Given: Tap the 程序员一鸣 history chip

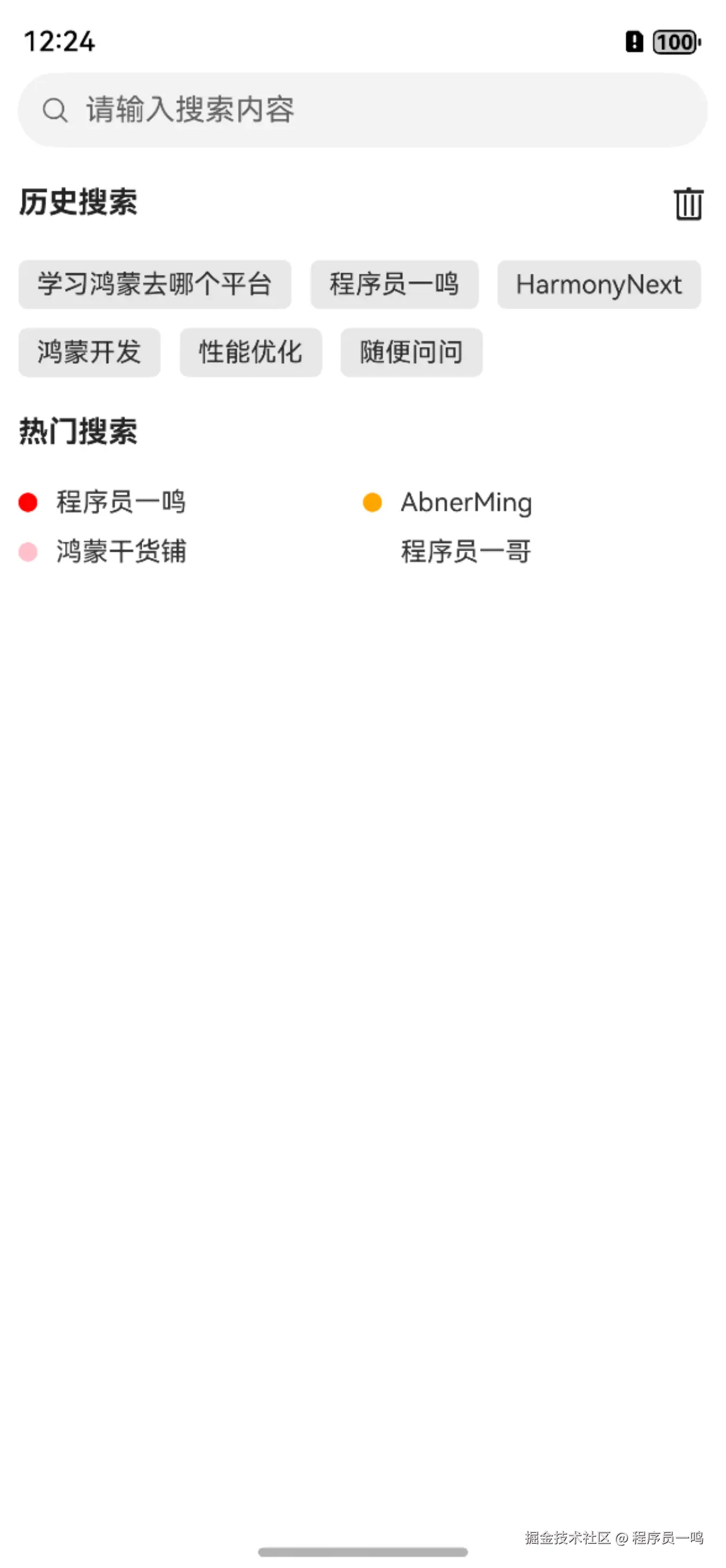Looking at the screenshot, I should tap(394, 284).
